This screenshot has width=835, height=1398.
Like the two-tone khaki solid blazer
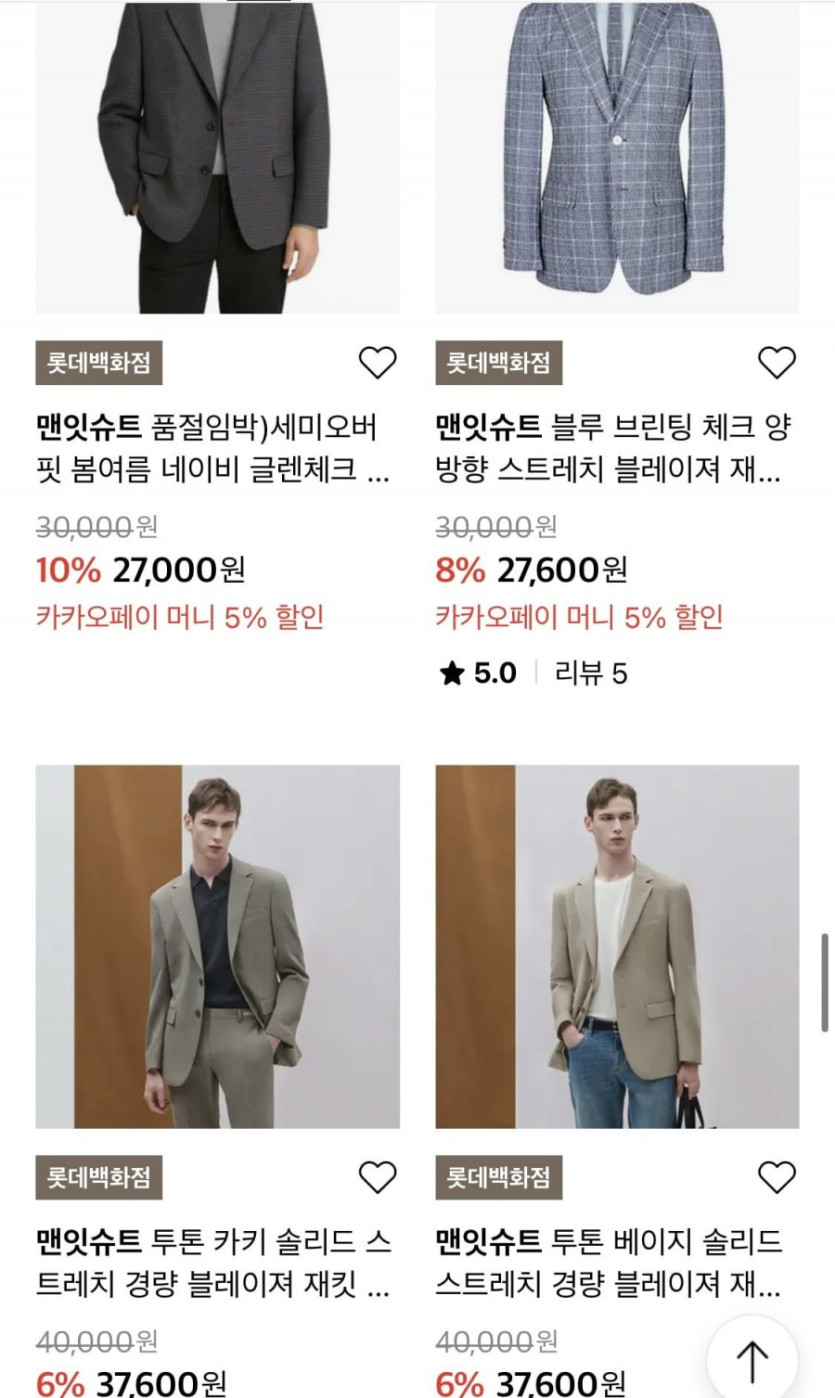tap(377, 1177)
